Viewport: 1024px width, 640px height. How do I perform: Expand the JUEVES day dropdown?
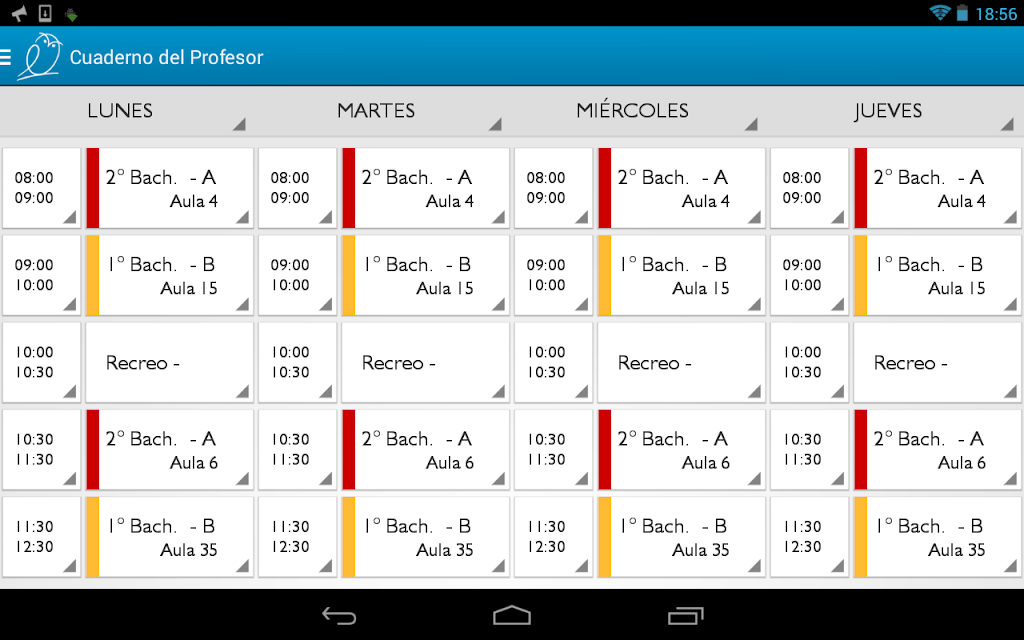pyautogui.click(x=889, y=111)
